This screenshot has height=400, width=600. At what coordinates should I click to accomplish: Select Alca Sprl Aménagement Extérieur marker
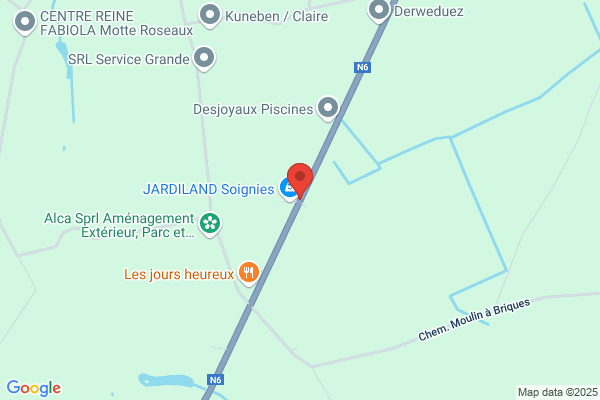click(210, 224)
